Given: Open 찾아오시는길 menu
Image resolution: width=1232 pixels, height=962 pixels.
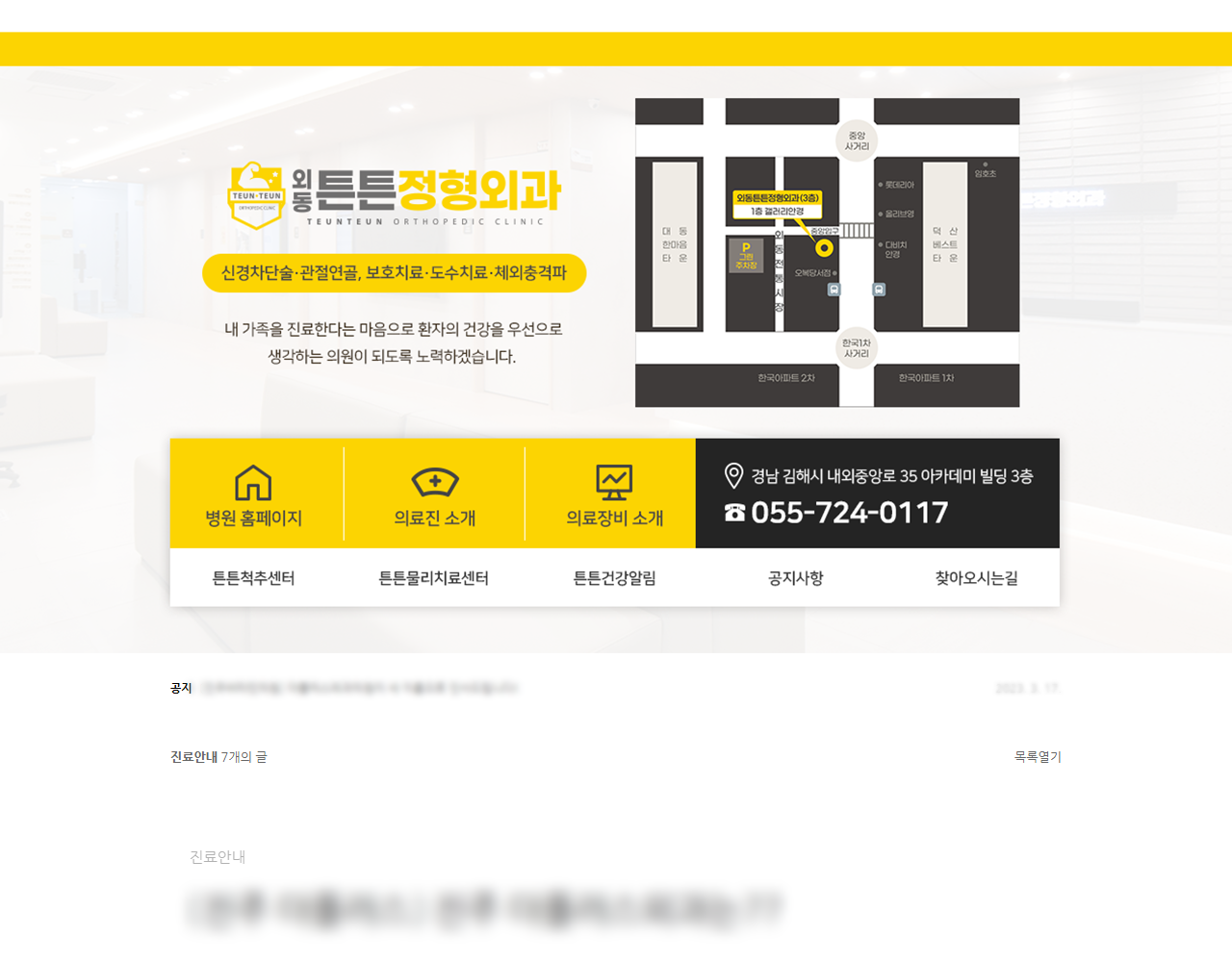Looking at the screenshot, I should click(x=976, y=578).
